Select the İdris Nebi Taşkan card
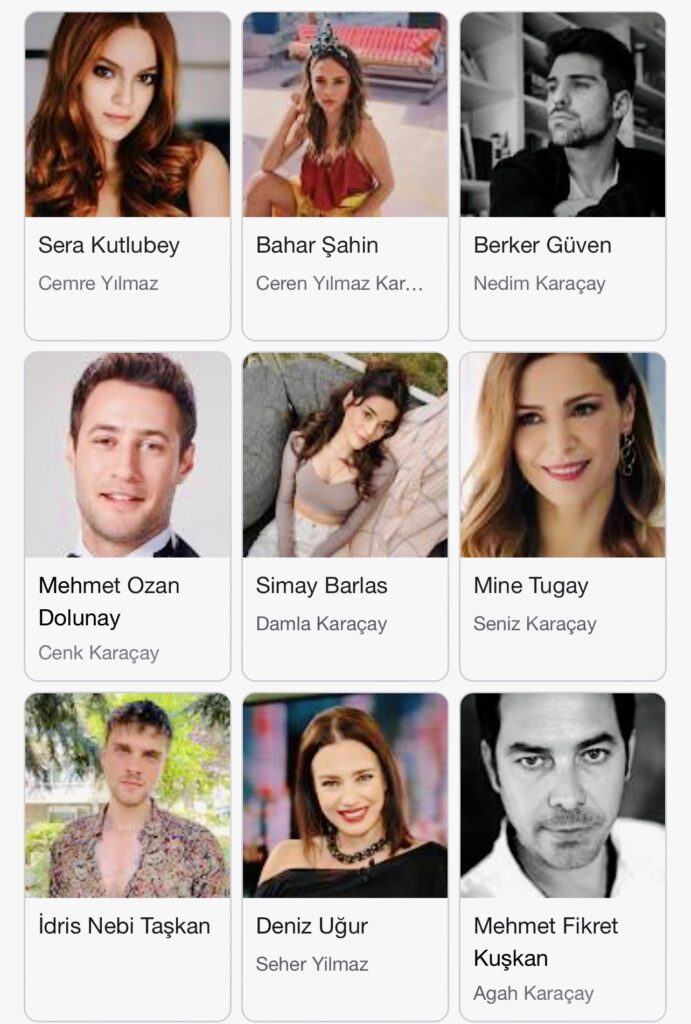Image resolution: width=691 pixels, height=1024 pixels. pyautogui.click(x=127, y=855)
